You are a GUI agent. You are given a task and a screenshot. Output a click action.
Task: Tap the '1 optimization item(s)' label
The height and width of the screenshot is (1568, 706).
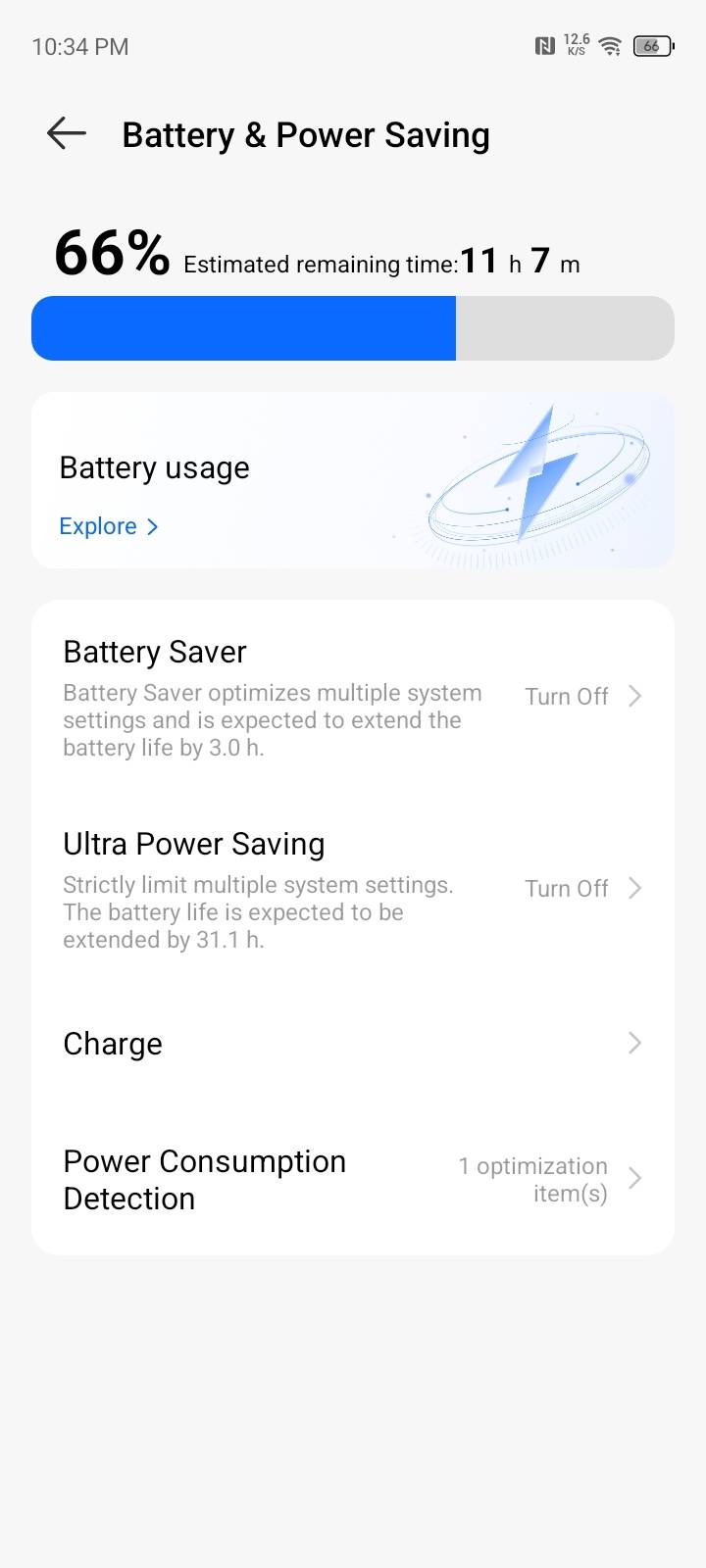click(x=532, y=1179)
